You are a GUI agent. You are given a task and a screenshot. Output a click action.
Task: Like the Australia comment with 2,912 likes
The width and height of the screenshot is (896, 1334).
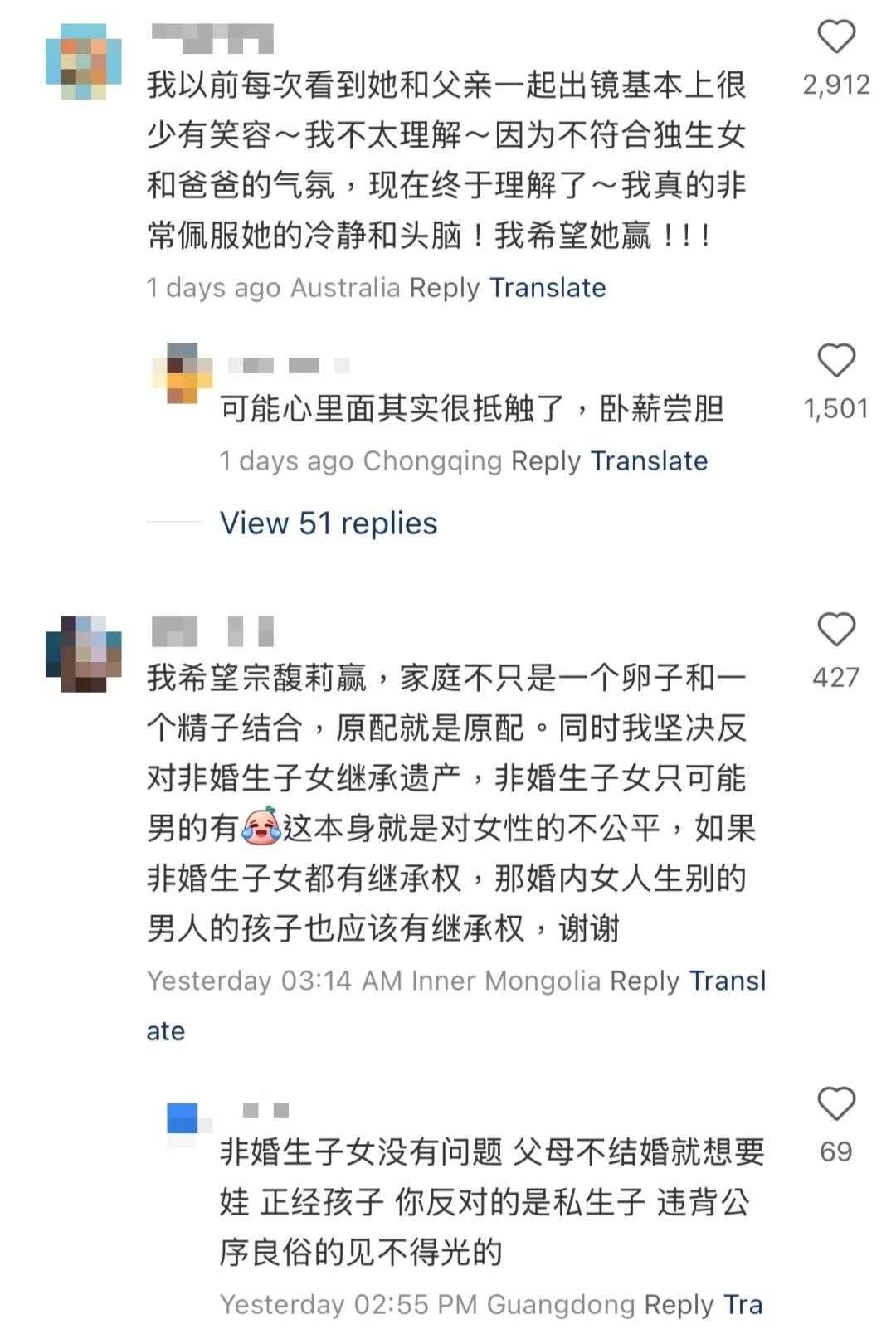[836, 38]
